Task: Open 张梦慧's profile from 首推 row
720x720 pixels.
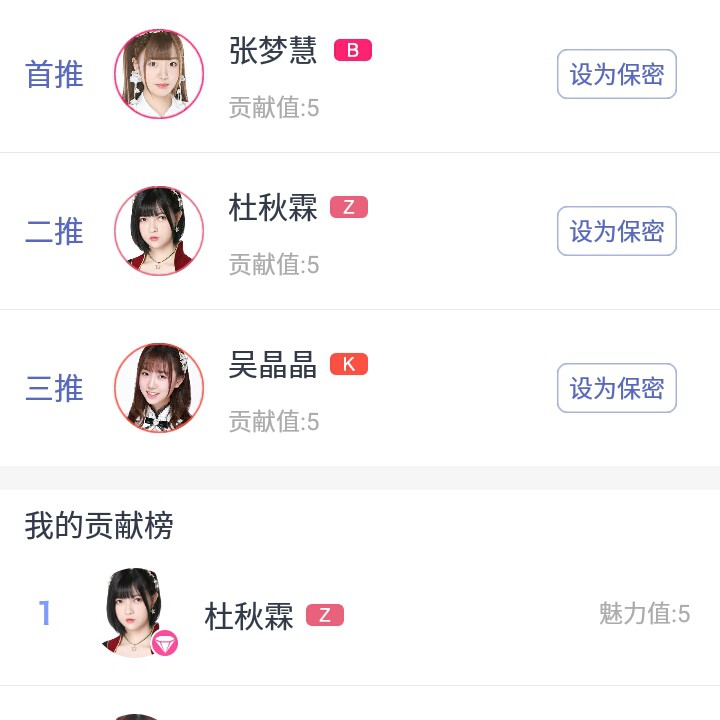Action: 159,74
